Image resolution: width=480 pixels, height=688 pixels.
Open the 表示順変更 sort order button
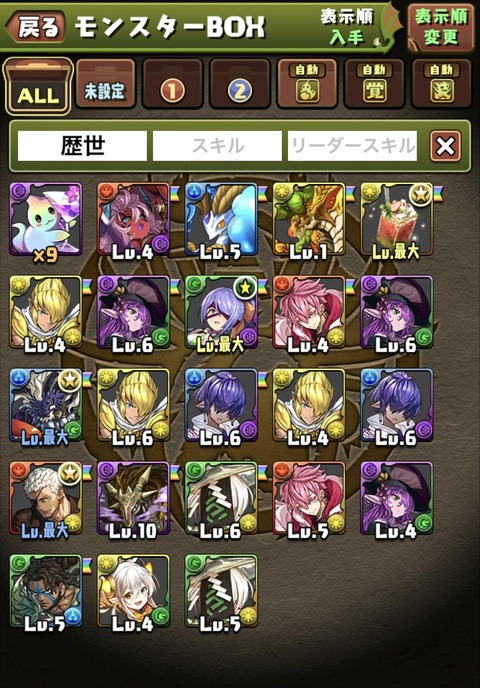[441, 27]
